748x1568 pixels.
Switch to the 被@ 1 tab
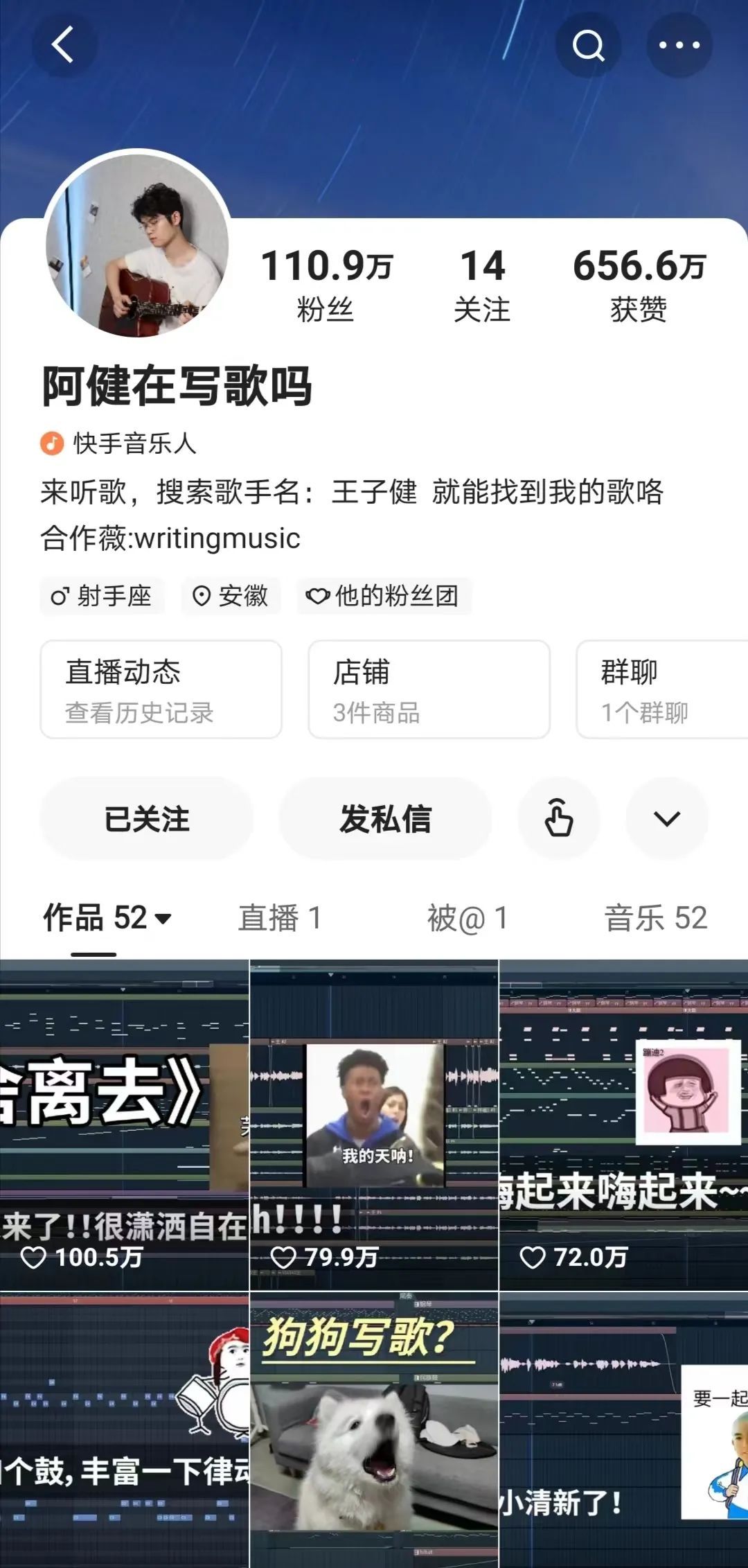467,918
